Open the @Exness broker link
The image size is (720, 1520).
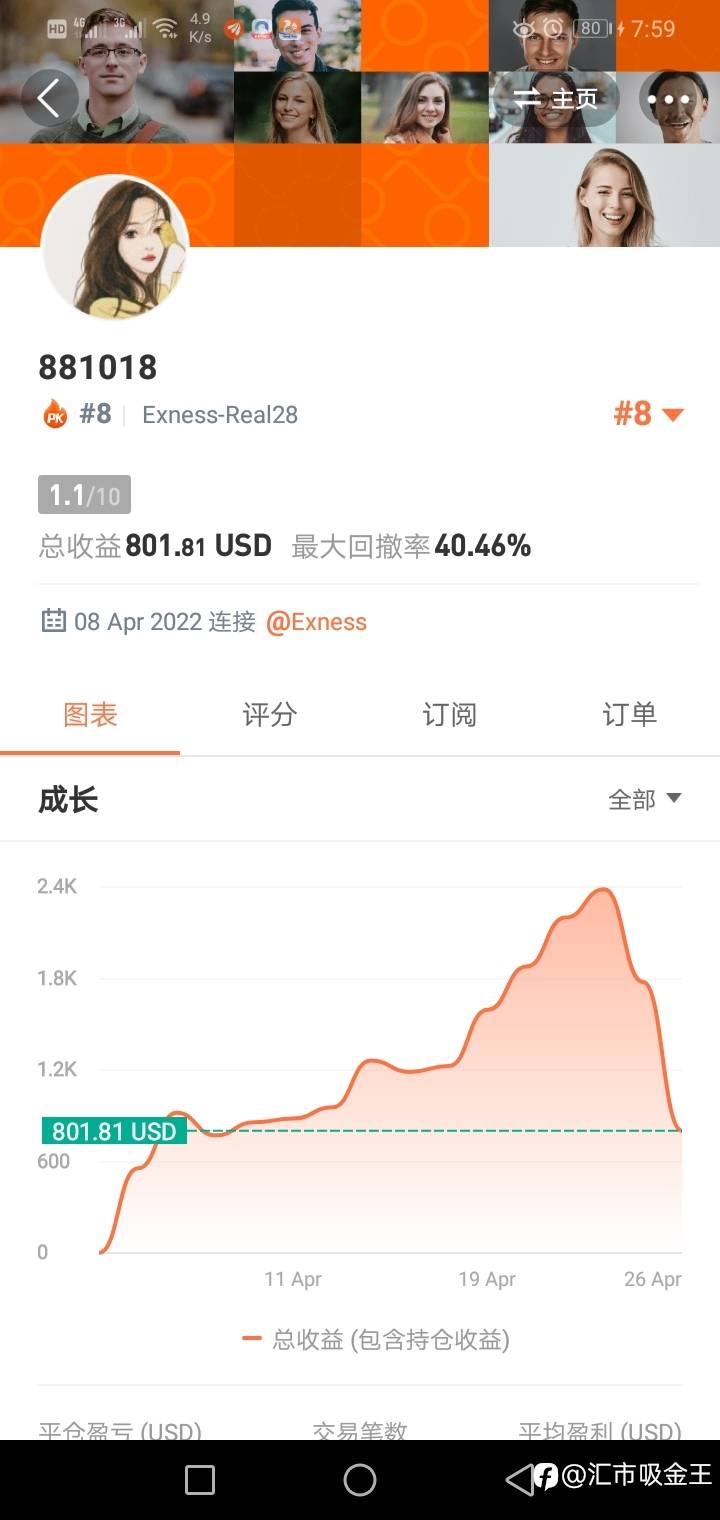coord(317,621)
